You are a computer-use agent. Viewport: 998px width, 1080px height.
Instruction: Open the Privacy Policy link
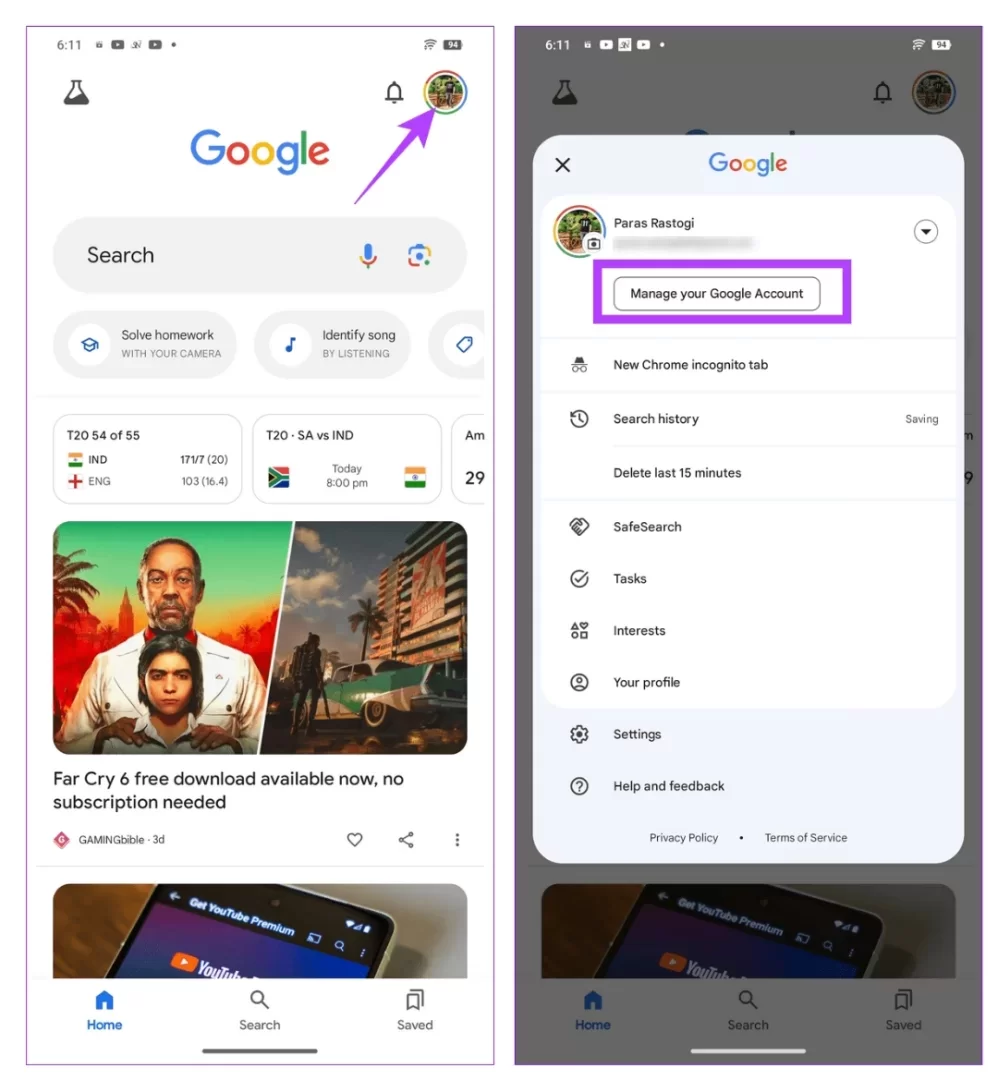684,838
